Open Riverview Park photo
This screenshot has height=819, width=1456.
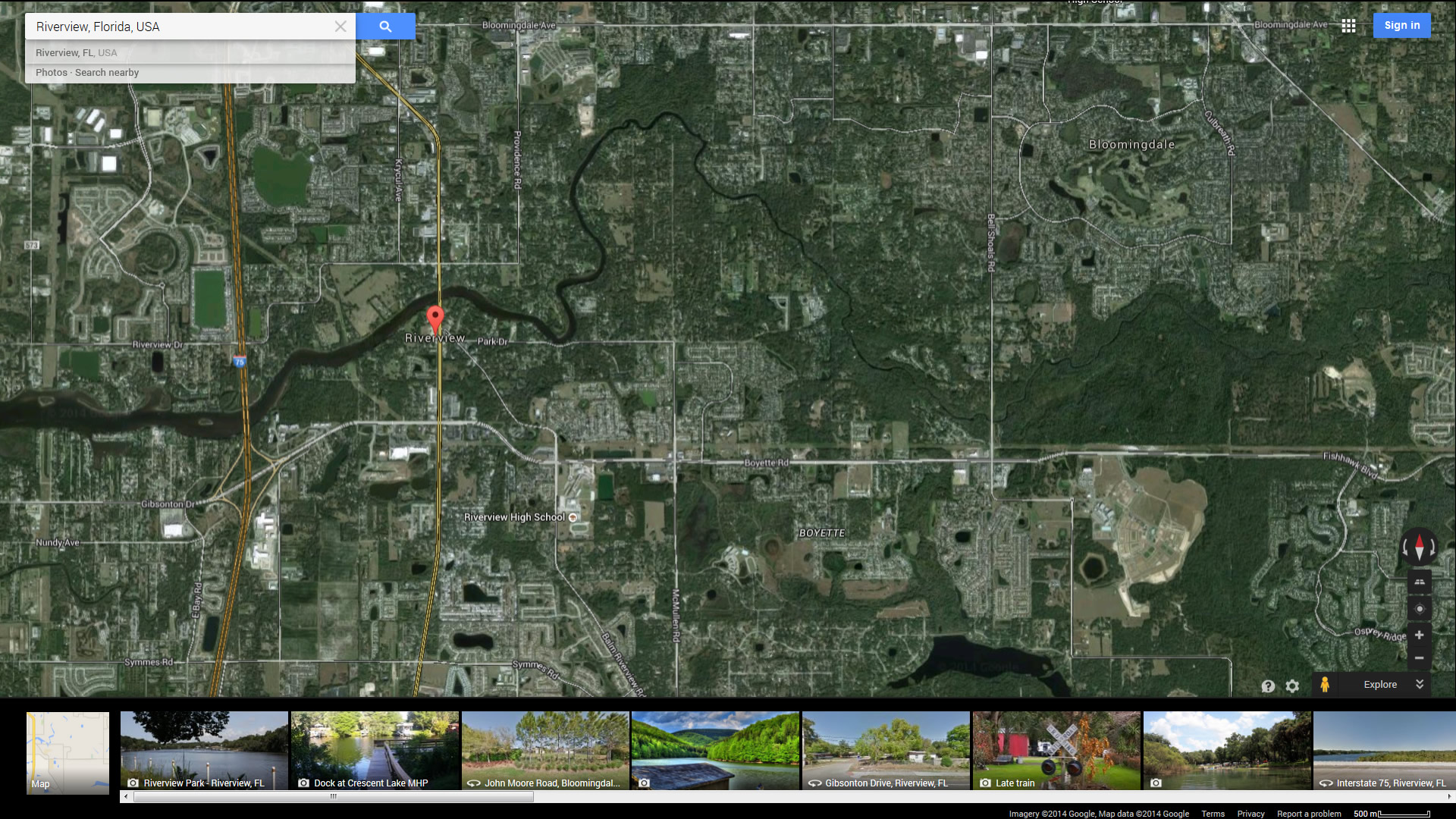(204, 751)
